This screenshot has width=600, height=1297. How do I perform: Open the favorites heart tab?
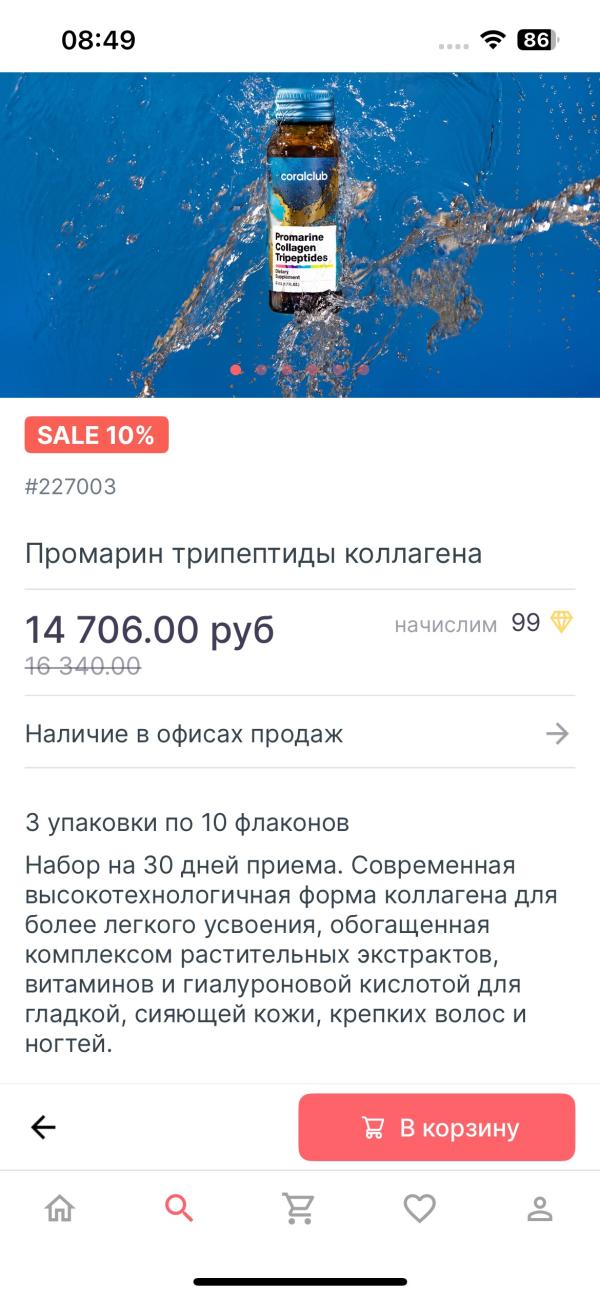(419, 1209)
